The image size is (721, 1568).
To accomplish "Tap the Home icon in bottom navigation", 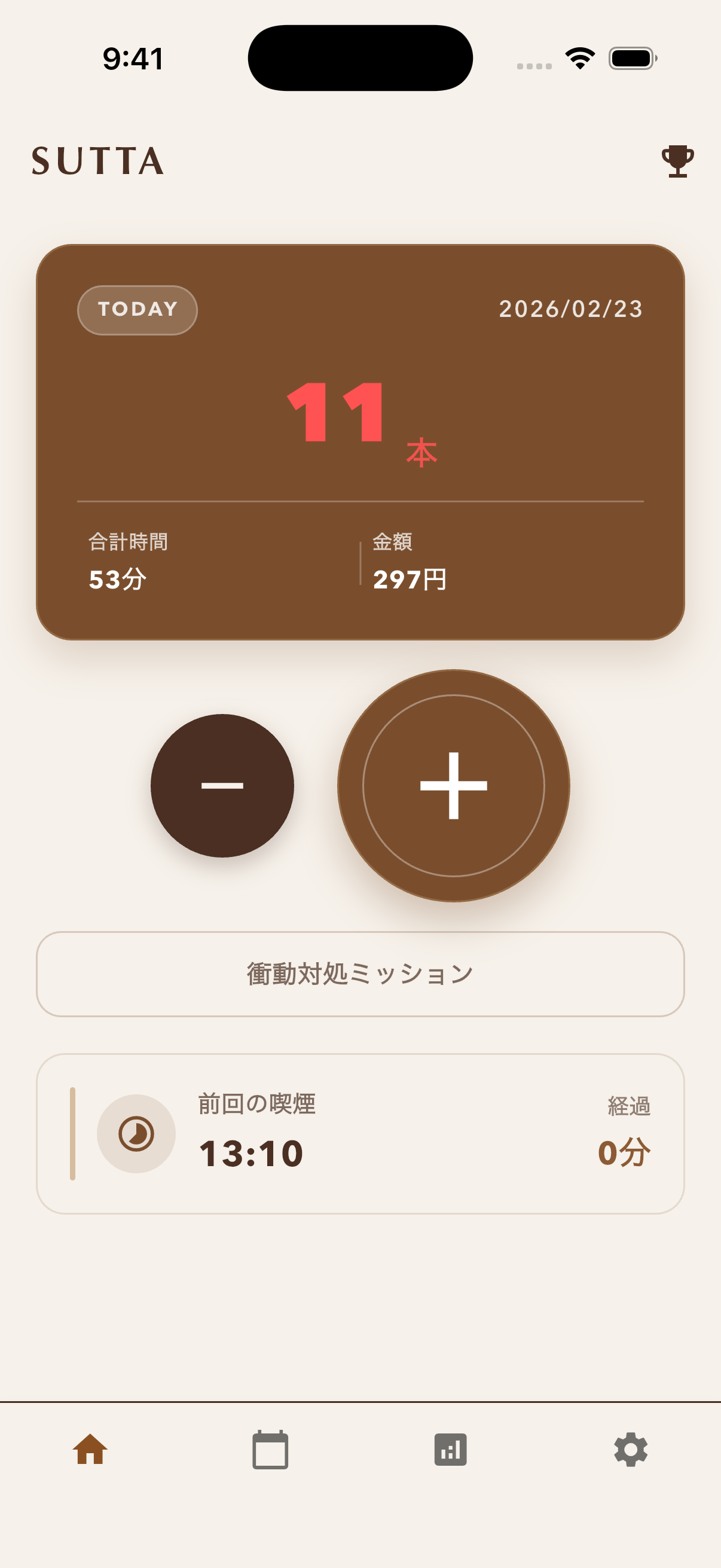I will 90,1451.
